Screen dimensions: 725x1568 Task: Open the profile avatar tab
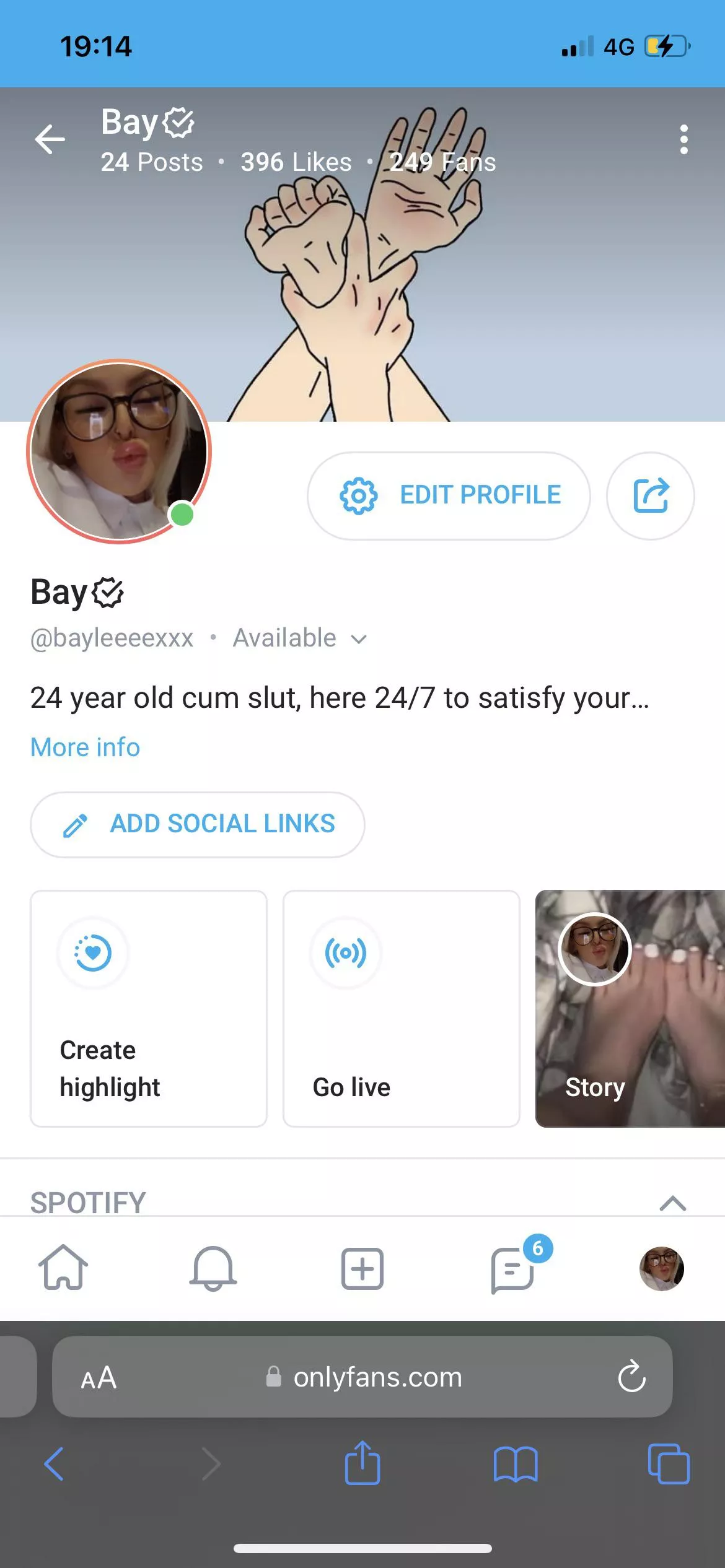661,1268
